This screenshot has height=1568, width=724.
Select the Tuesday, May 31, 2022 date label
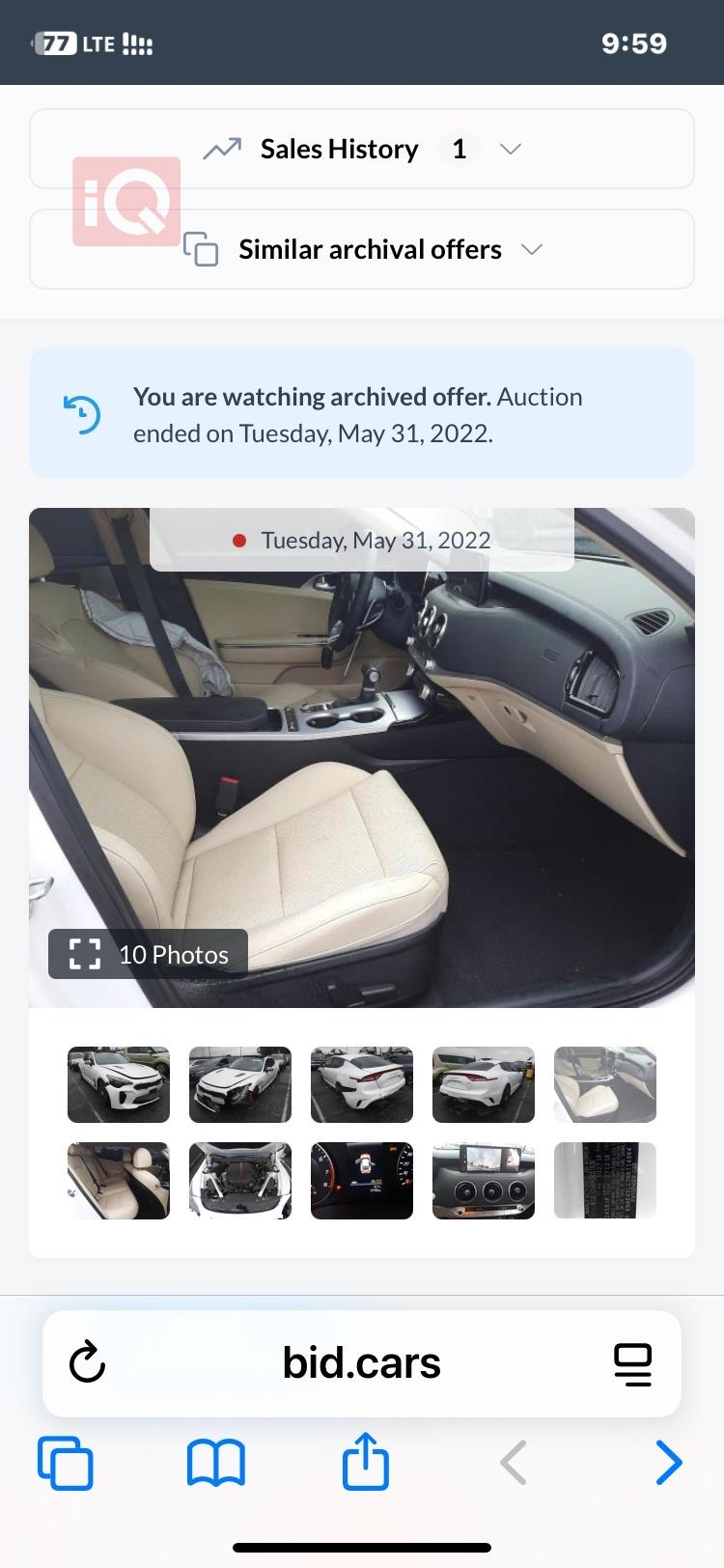[376, 540]
